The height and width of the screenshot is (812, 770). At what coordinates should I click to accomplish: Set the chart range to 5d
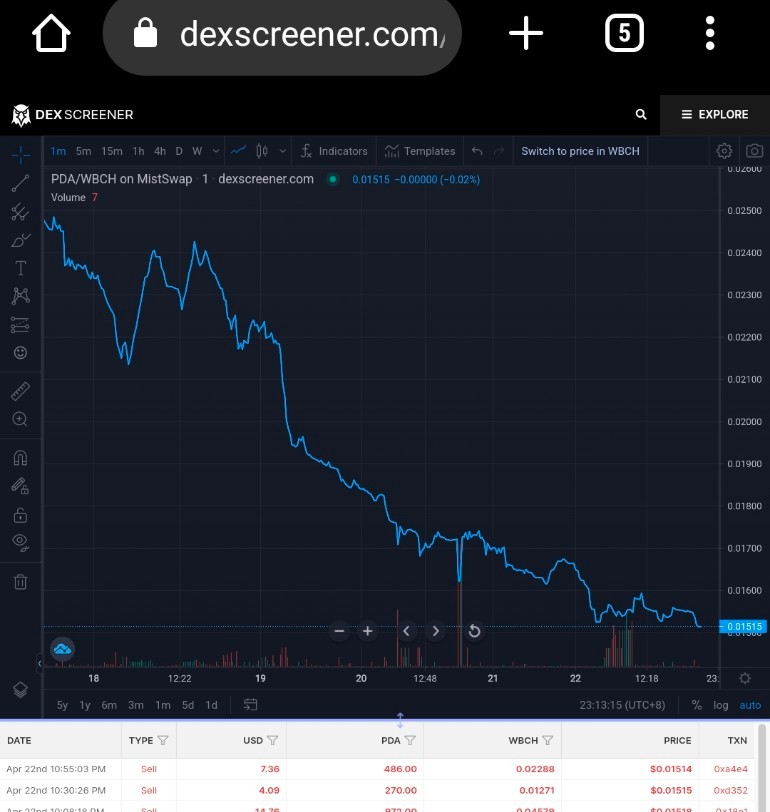coord(188,705)
